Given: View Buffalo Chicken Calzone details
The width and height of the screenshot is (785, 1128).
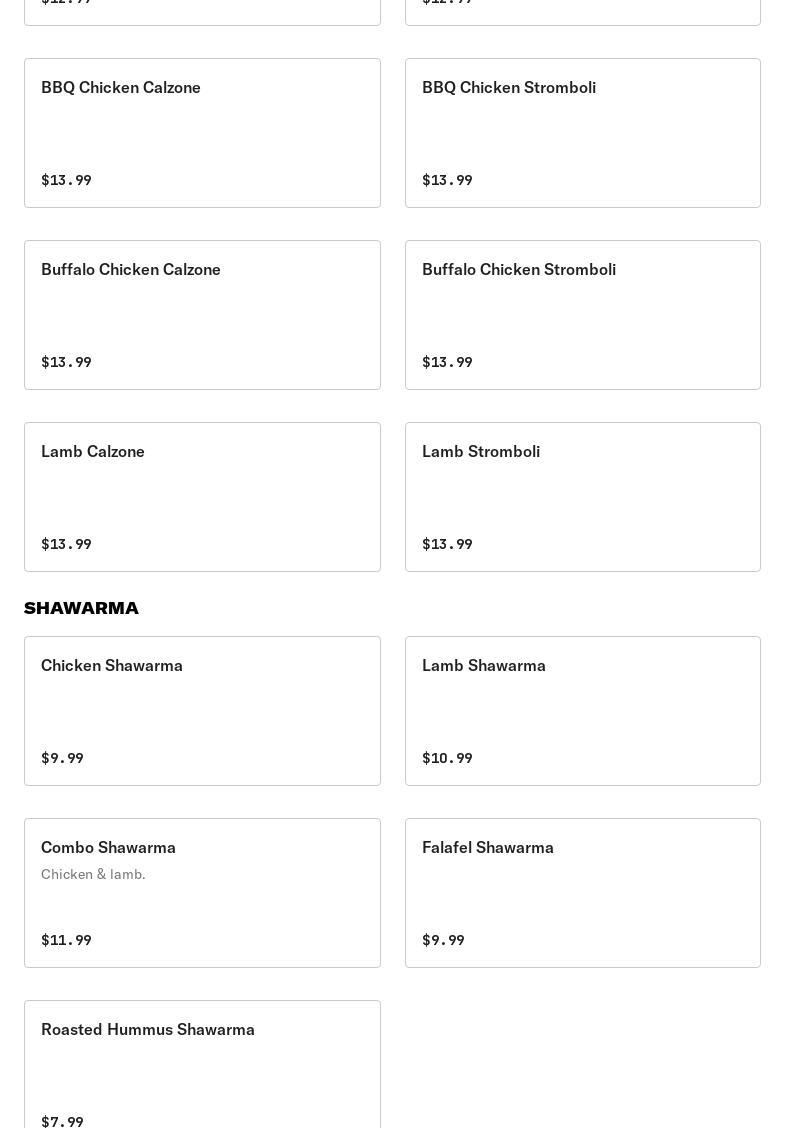Looking at the screenshot, I should (x=202, y=315).
